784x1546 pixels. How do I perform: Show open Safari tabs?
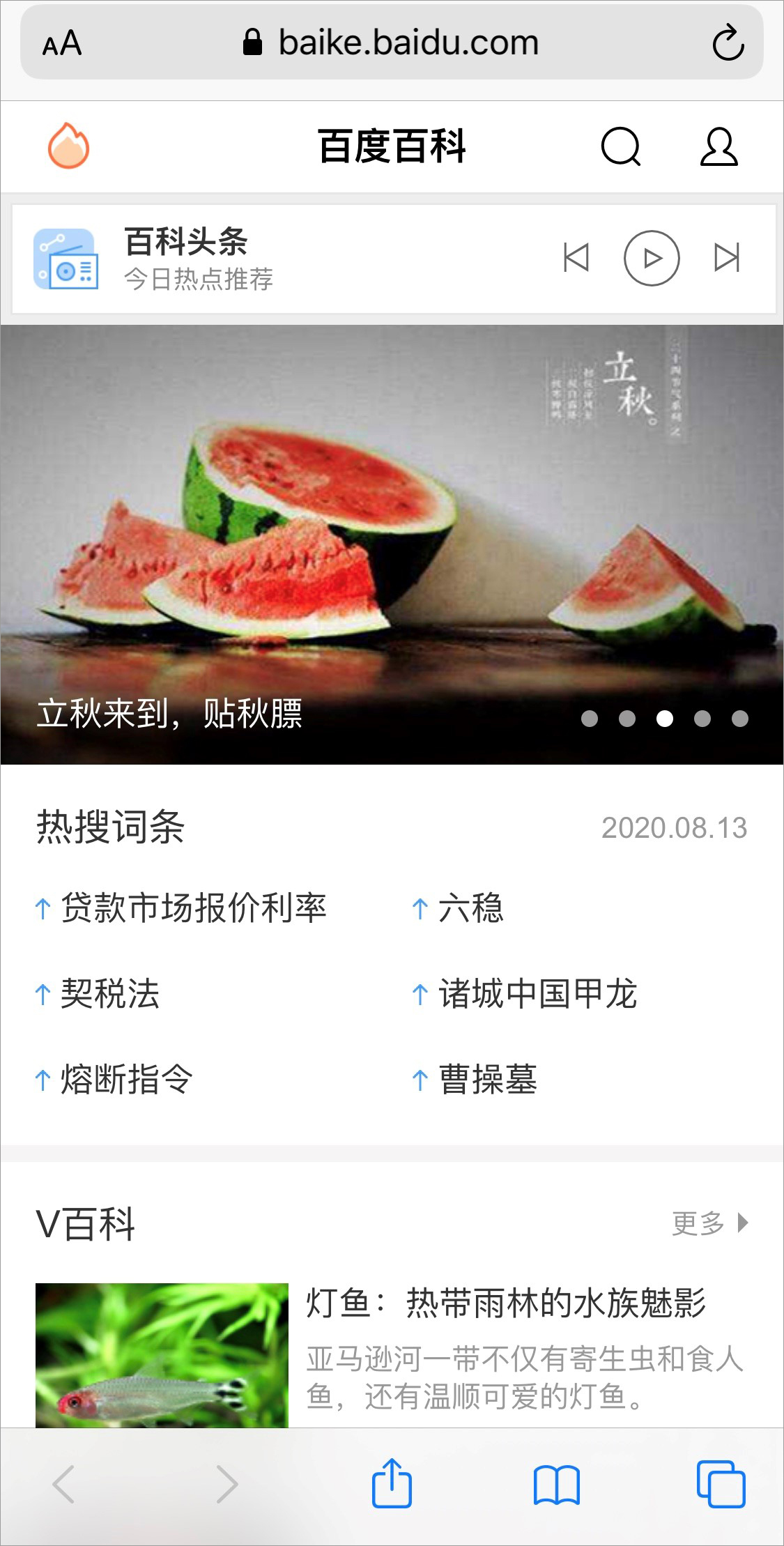721,1483
